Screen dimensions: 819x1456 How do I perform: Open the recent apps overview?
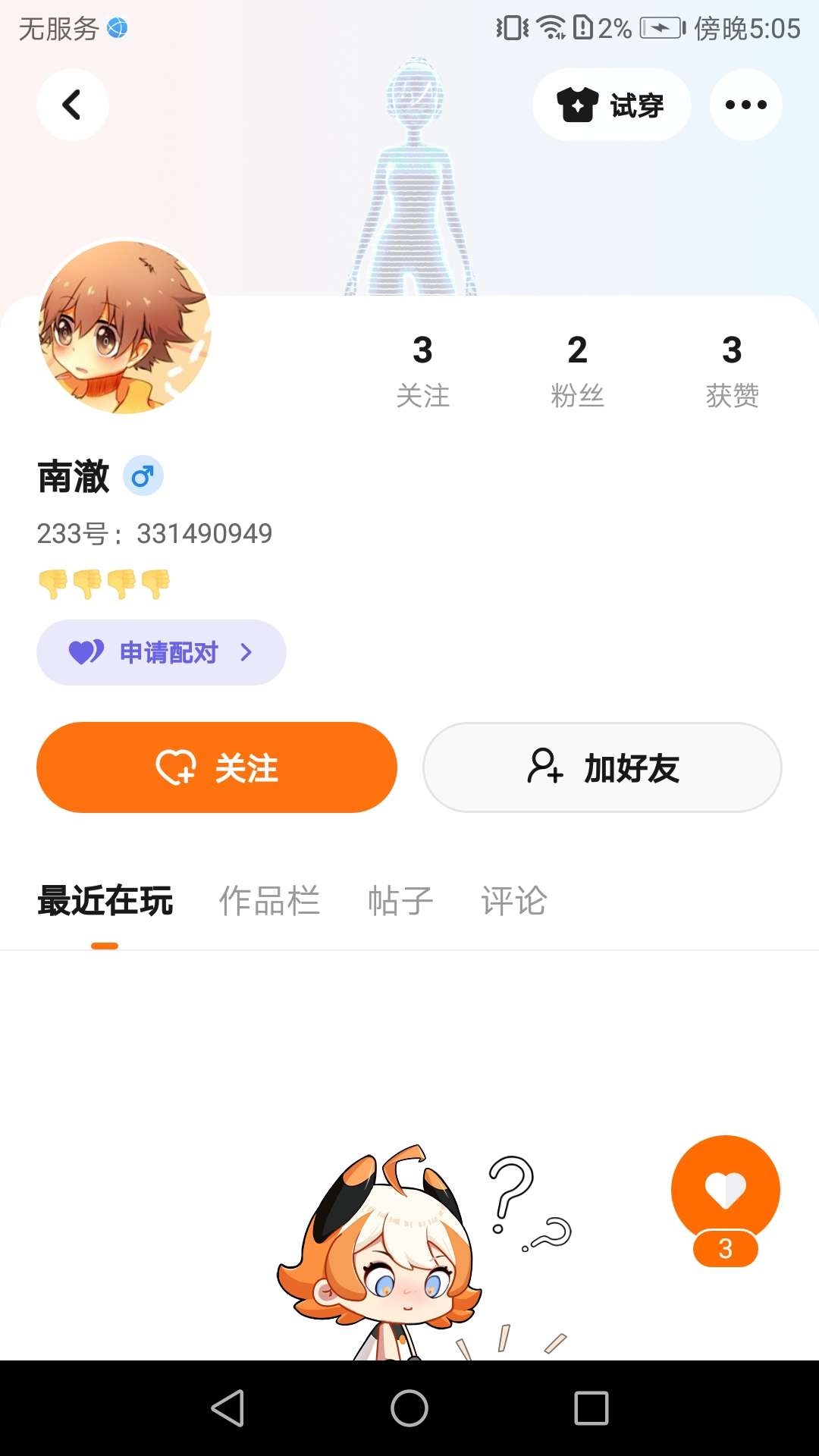pyautogui.click(x=591, y=1408)
